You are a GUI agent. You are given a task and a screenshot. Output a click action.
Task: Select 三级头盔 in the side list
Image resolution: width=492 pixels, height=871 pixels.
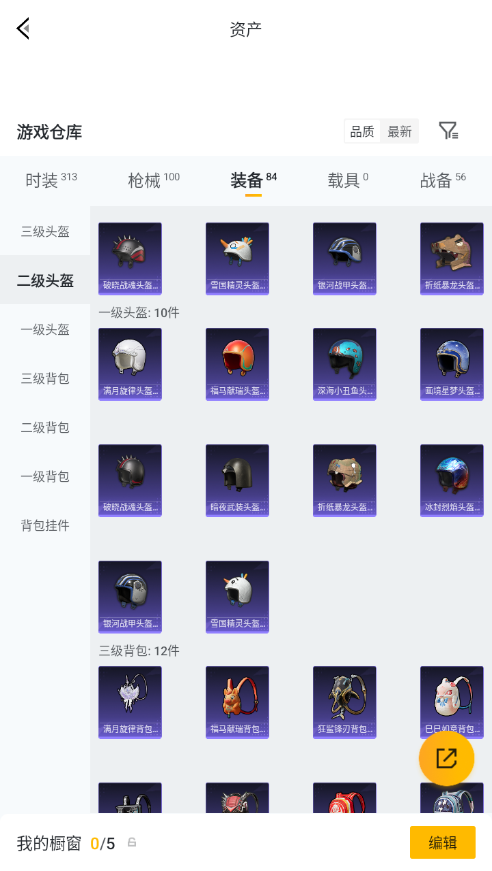[x=45, y=232]
